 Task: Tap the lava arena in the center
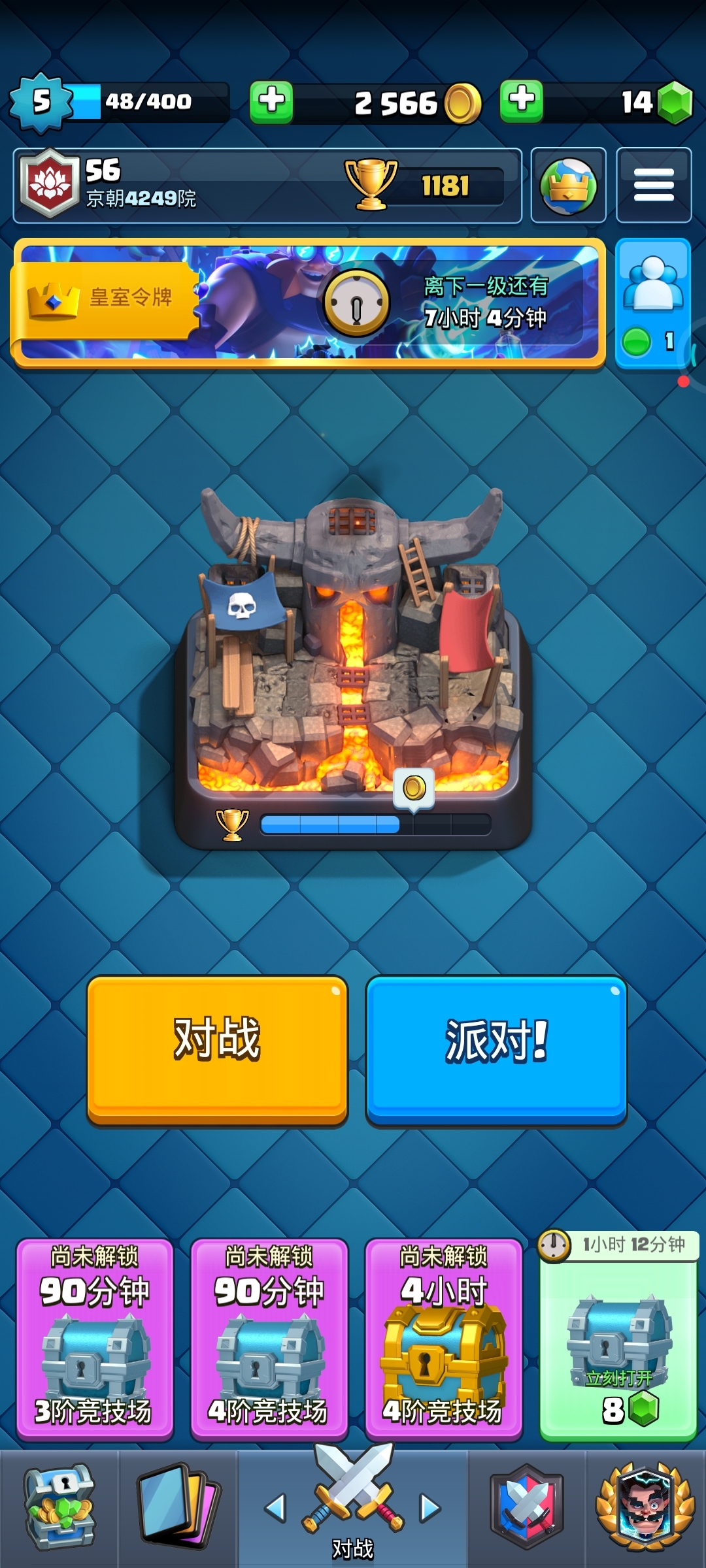point(353,666)
